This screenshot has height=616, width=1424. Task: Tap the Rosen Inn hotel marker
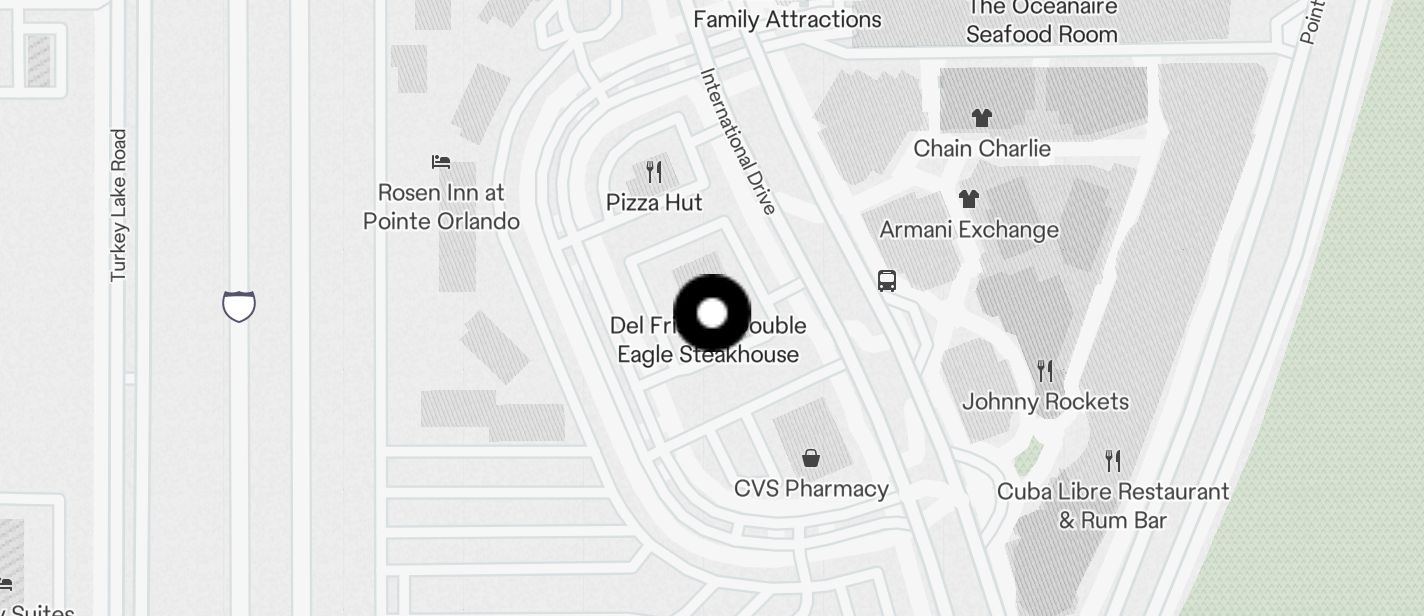pyautogui.click(x=441, y=161)
